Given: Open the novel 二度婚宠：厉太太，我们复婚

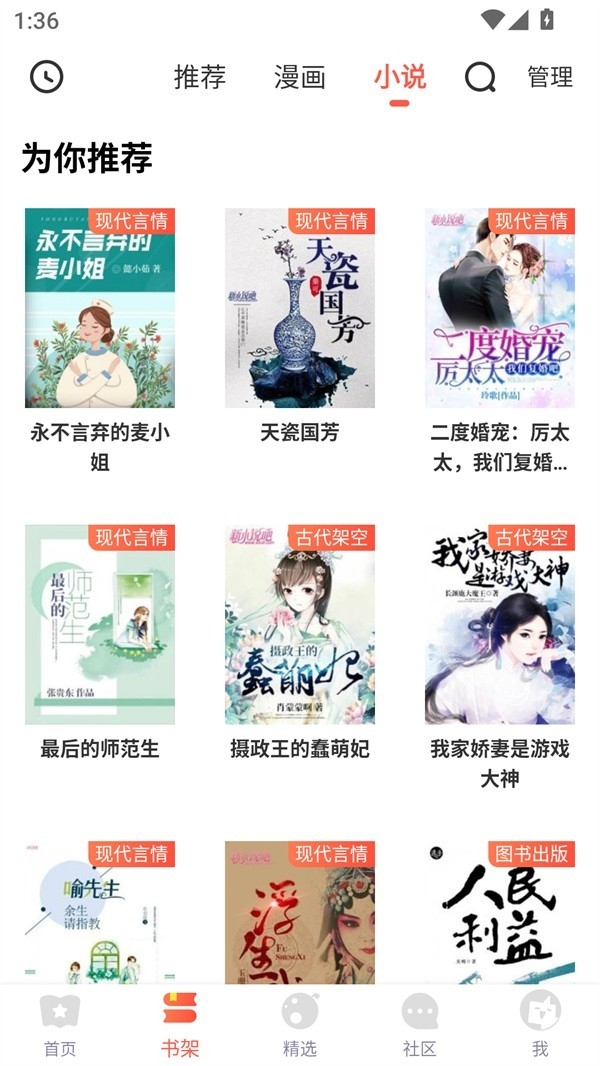Looking at the screenshot, I should 500,308.
